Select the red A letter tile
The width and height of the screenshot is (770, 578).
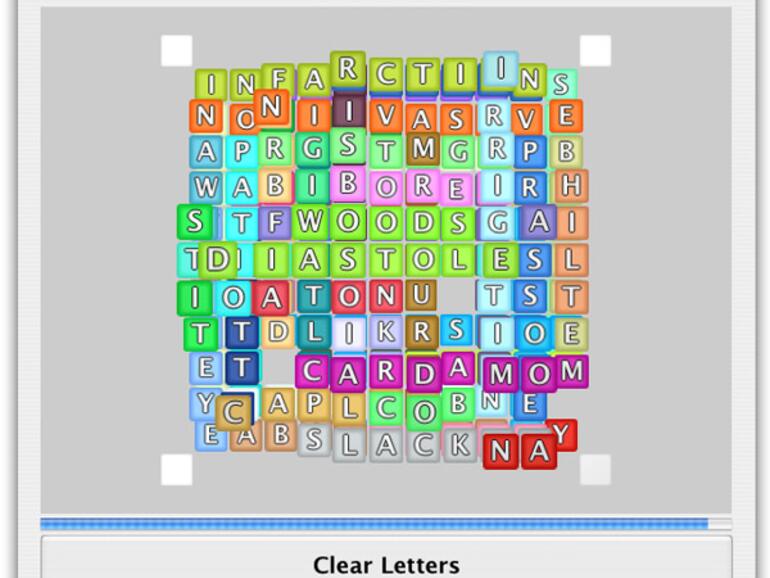click(538, 451)
